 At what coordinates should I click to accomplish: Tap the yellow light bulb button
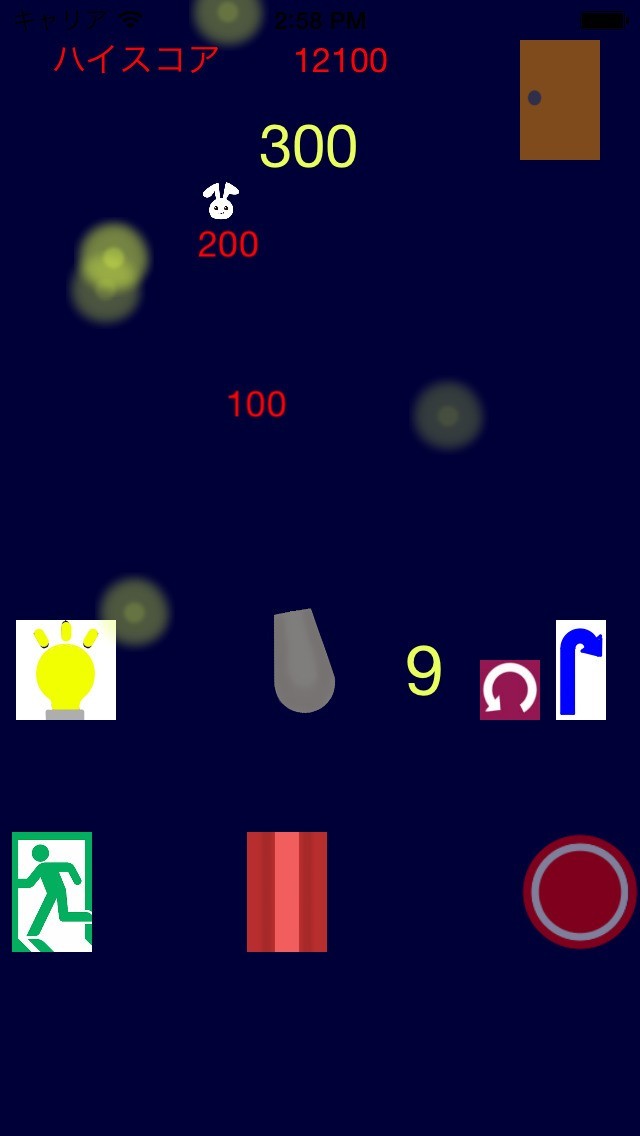pos(66,670)
